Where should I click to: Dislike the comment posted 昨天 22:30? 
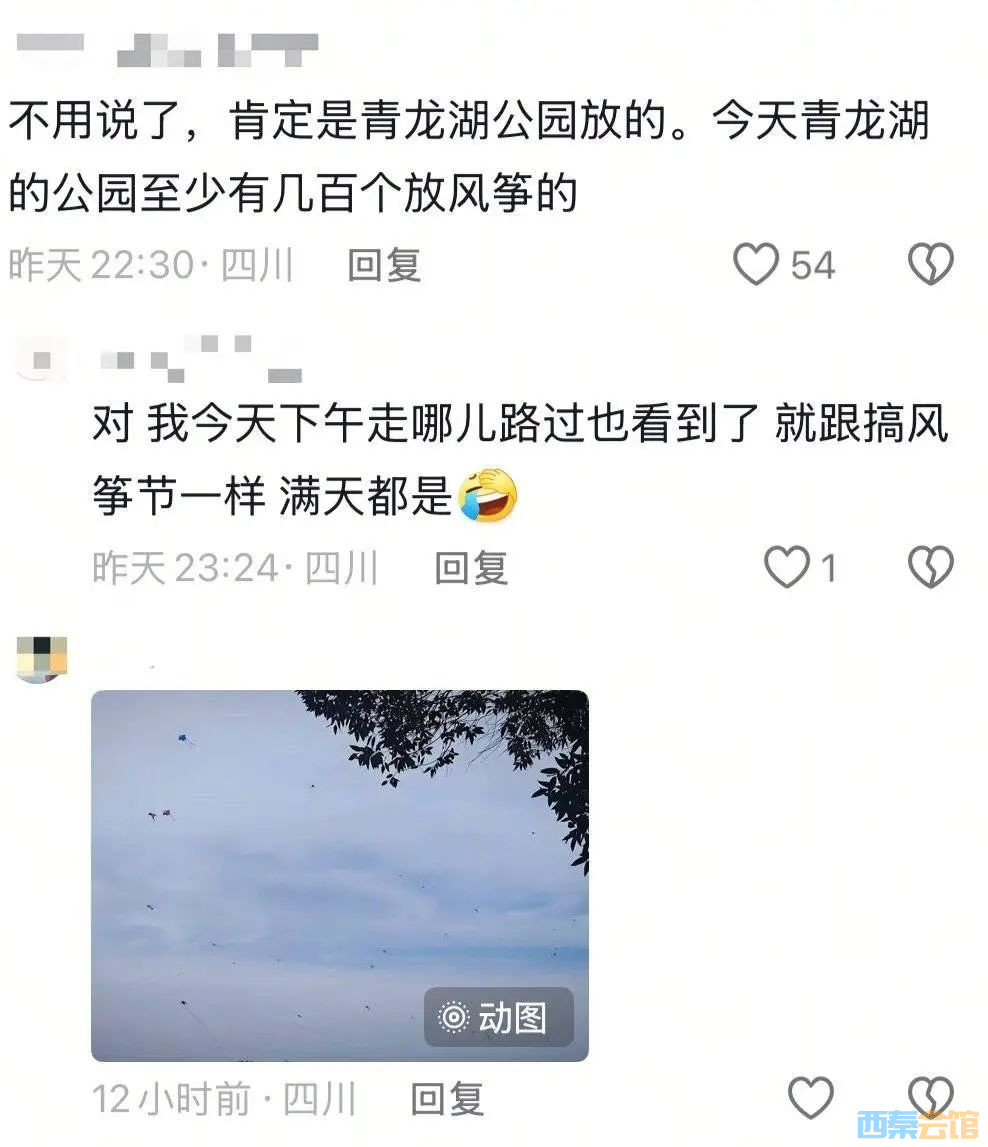point(930,265)
